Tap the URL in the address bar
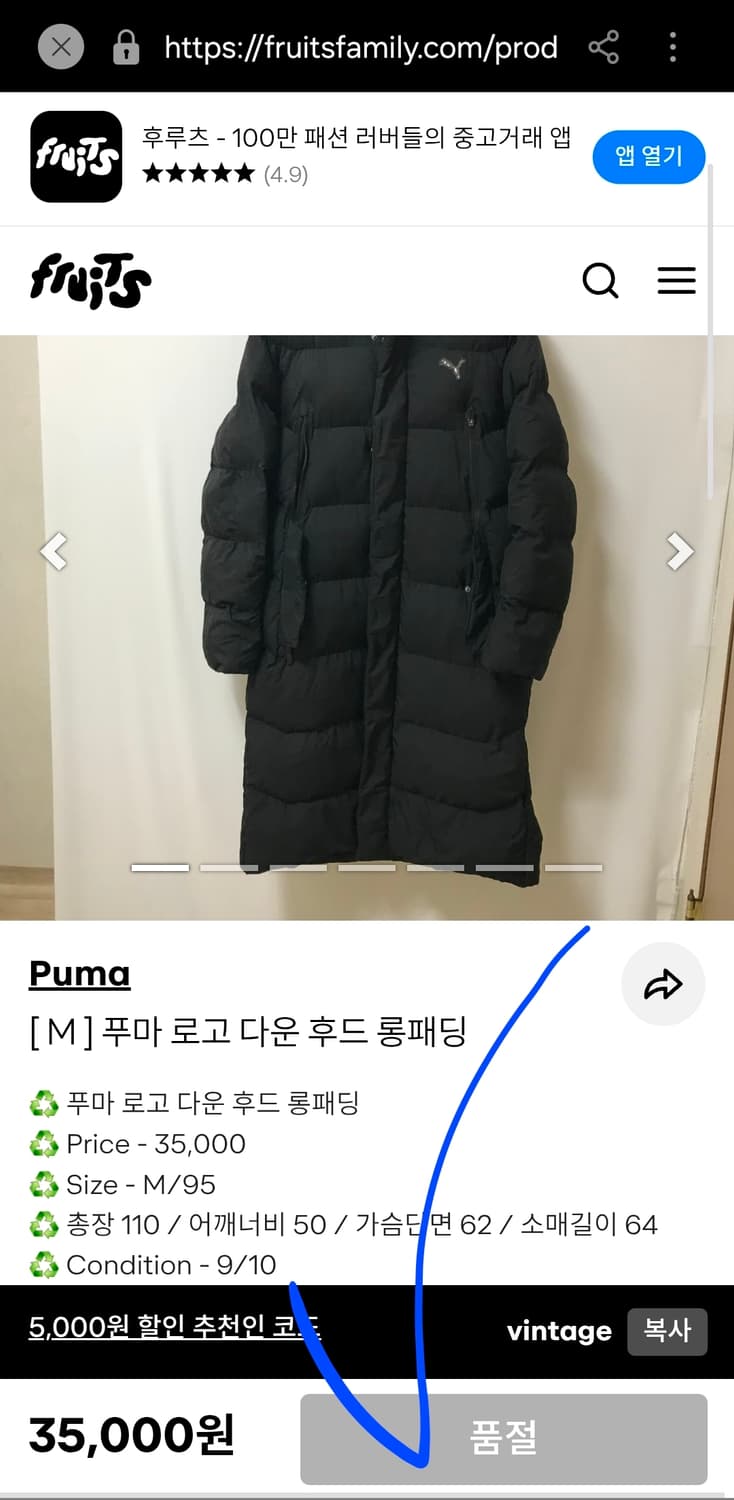 [362, 46]
